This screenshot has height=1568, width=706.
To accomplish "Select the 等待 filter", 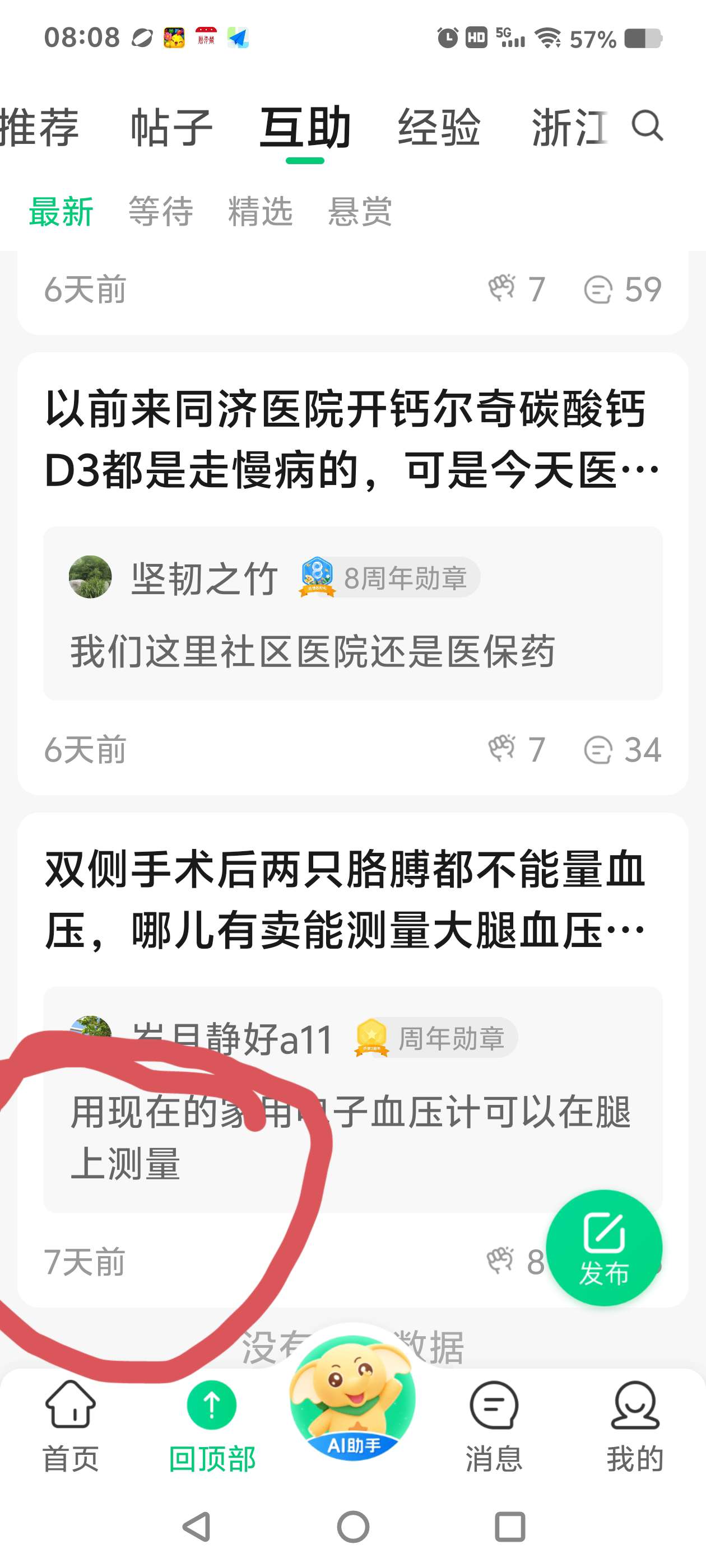I will [x=160, y=212].
